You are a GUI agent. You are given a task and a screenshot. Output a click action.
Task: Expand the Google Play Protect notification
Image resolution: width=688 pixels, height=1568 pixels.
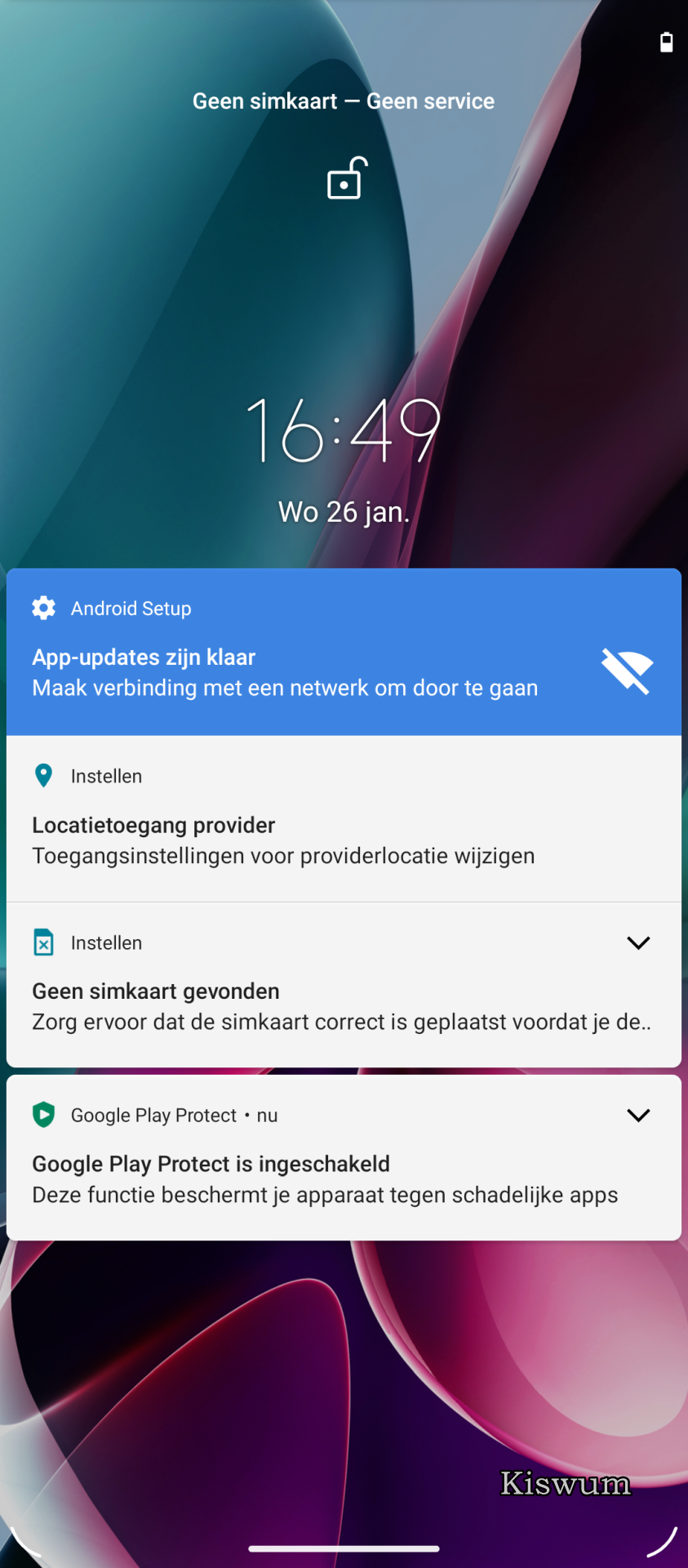[638, 1116]
